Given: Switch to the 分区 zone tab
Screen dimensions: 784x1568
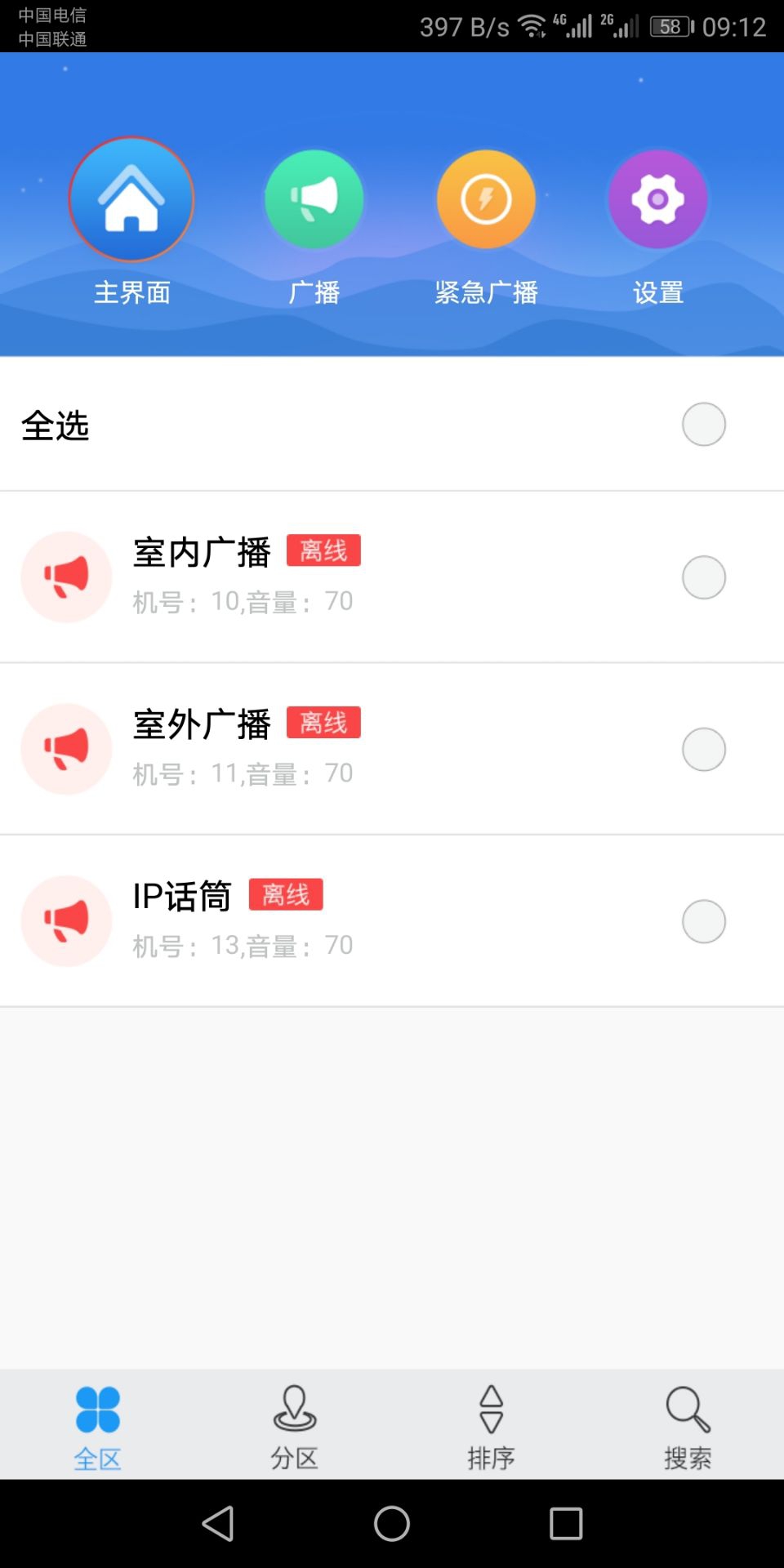Looking at the screenshot, I should (294, 1427).
